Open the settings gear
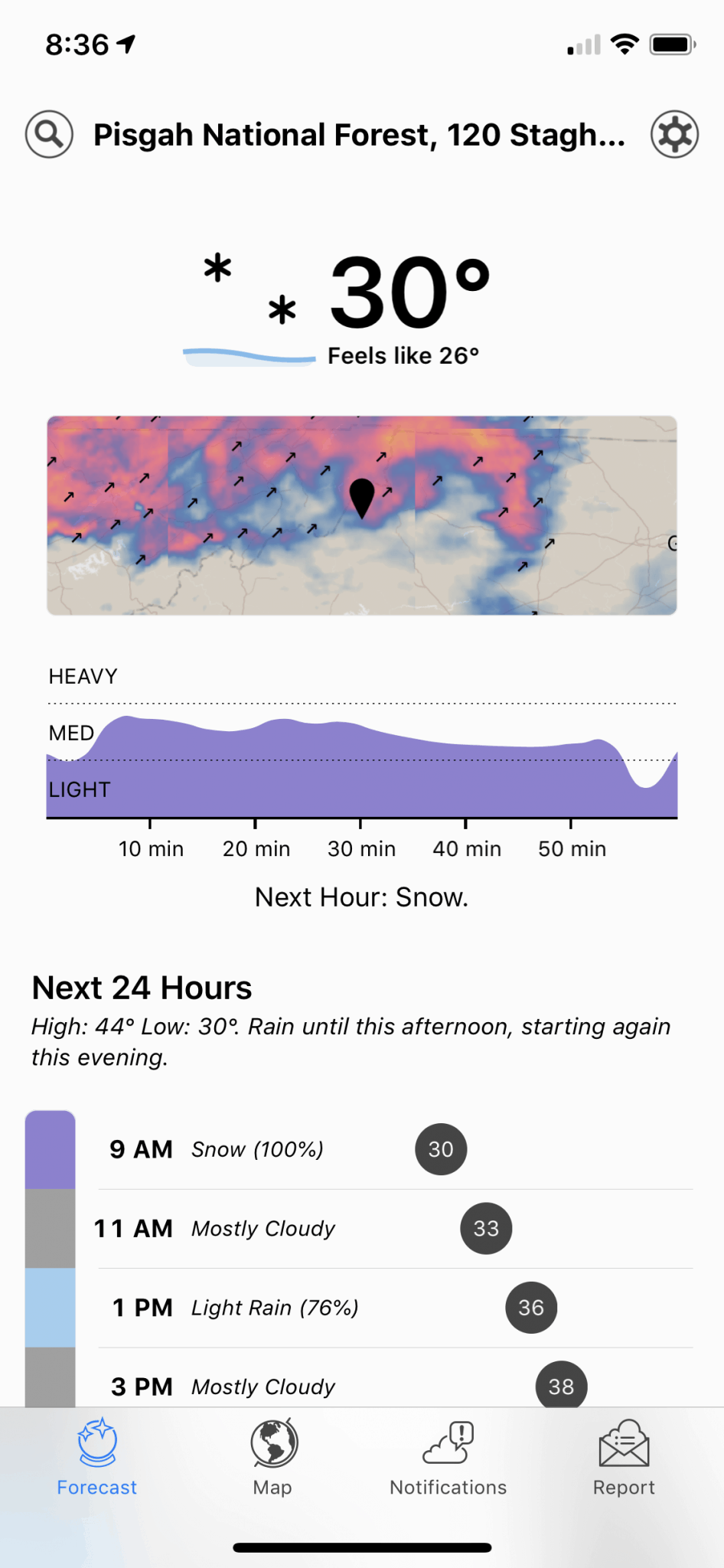This screenshot has width=724, height=1568. [674, 134]
